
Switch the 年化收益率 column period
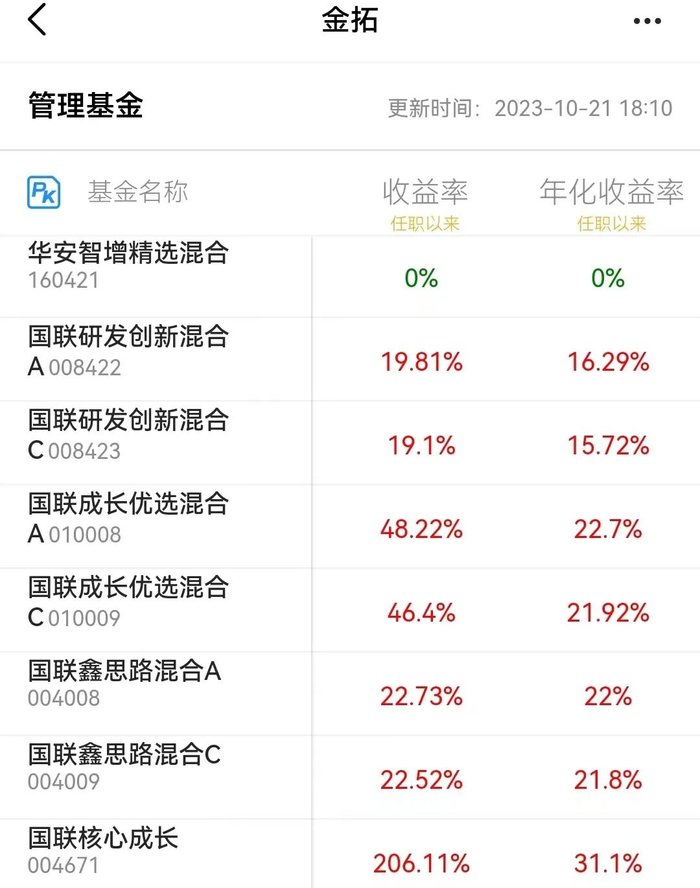[612, 224]
